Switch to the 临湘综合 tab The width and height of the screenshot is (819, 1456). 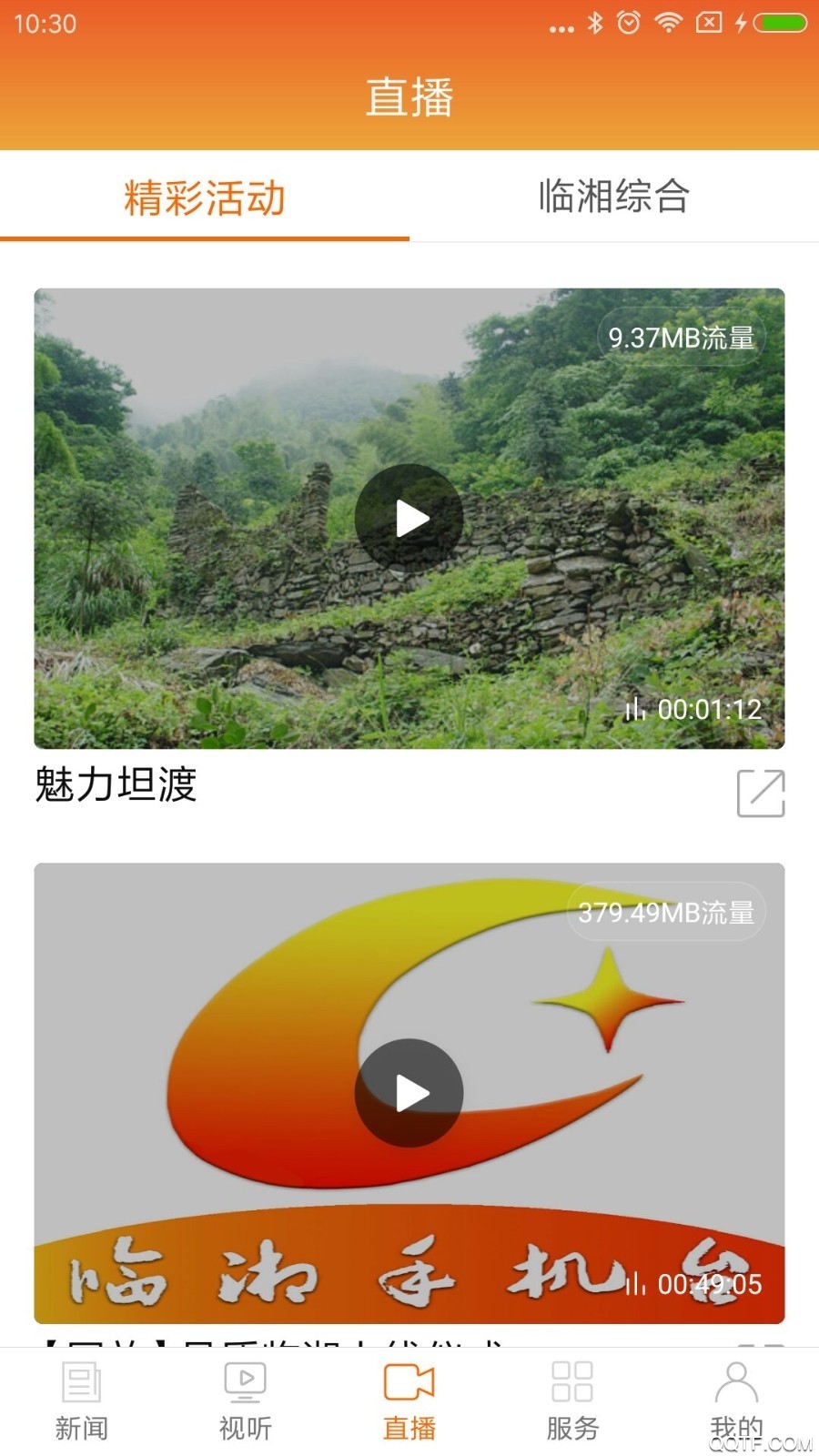point(613,197)
